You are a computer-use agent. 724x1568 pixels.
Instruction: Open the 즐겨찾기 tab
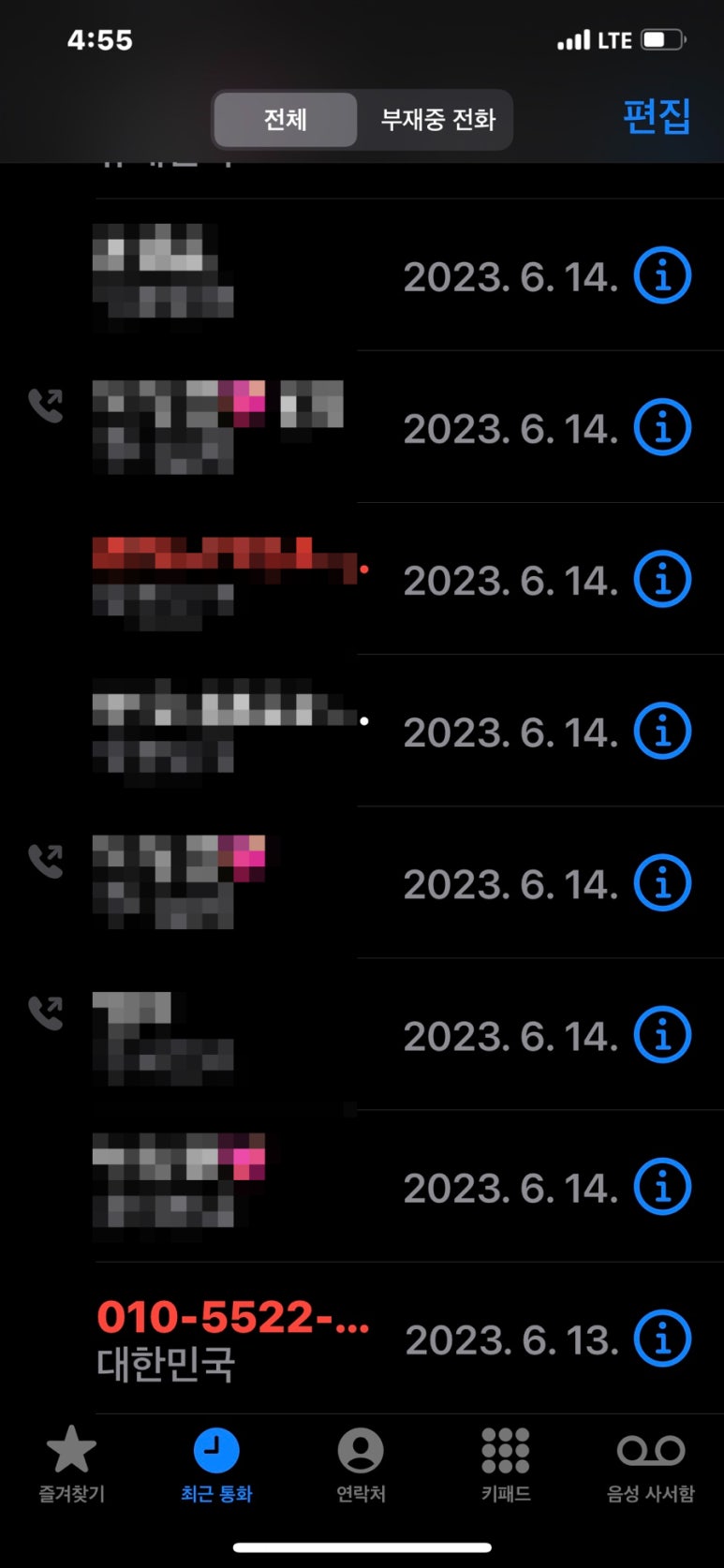(71, 1464)
